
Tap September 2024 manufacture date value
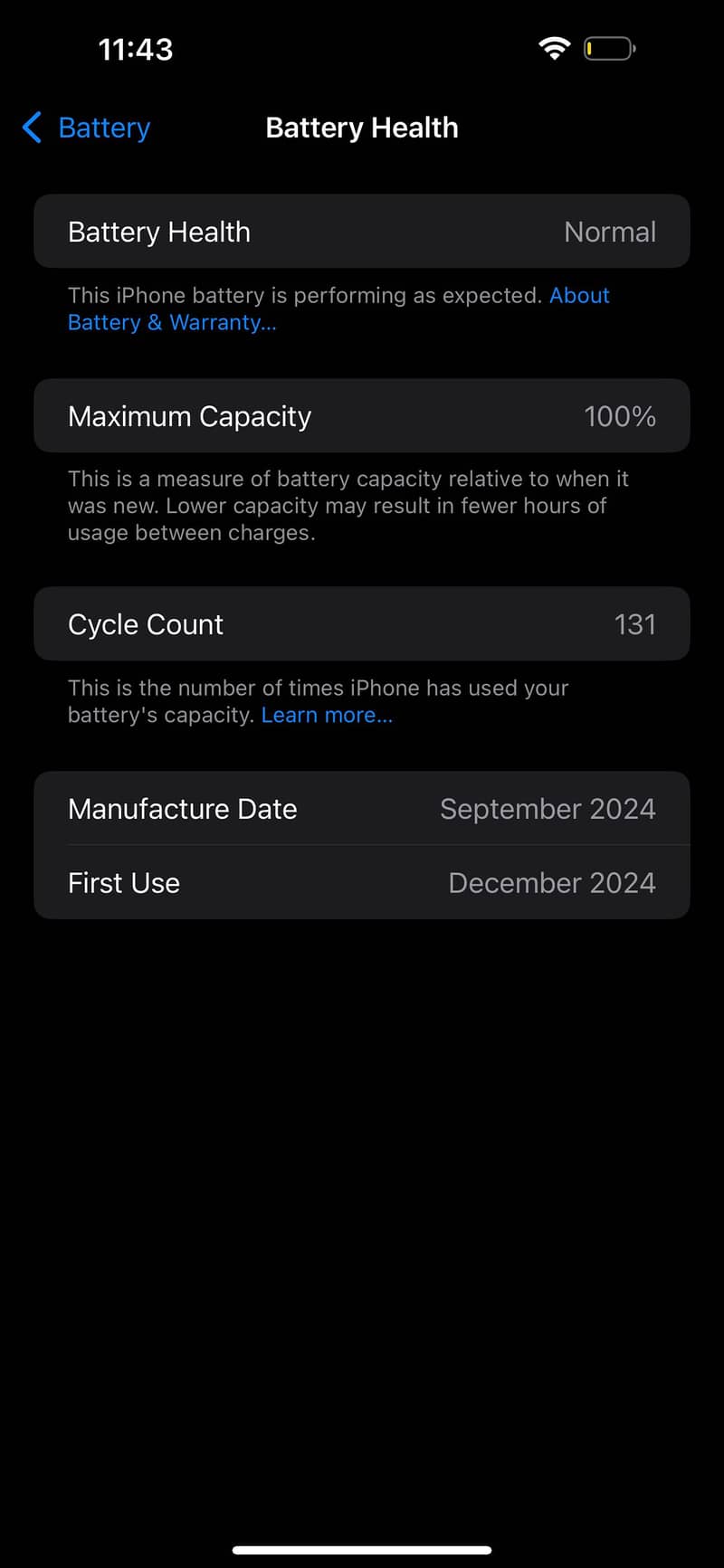548,809
